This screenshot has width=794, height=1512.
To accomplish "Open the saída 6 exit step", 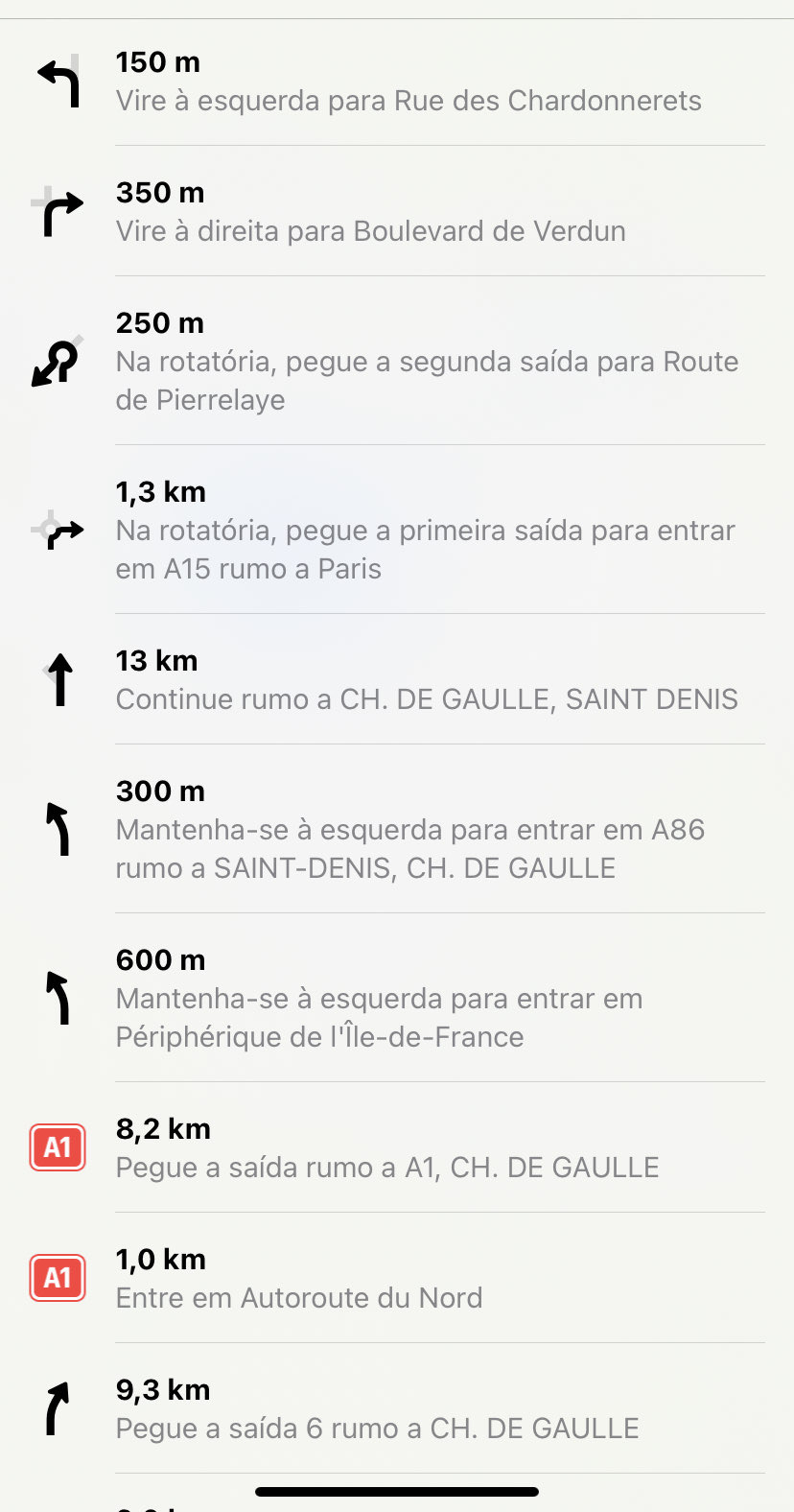I will pos(377,1409).
